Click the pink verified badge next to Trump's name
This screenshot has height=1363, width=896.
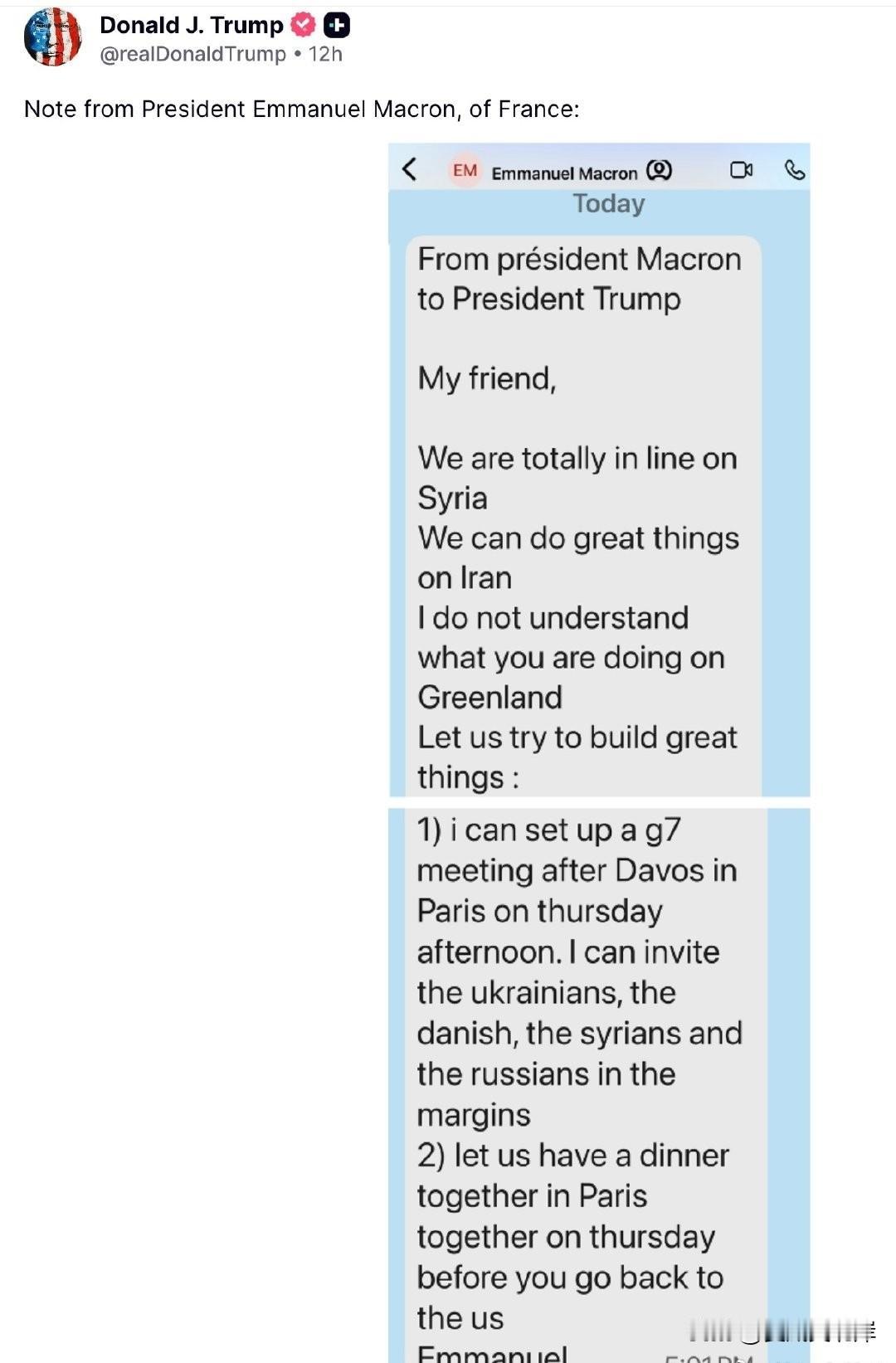303,24
